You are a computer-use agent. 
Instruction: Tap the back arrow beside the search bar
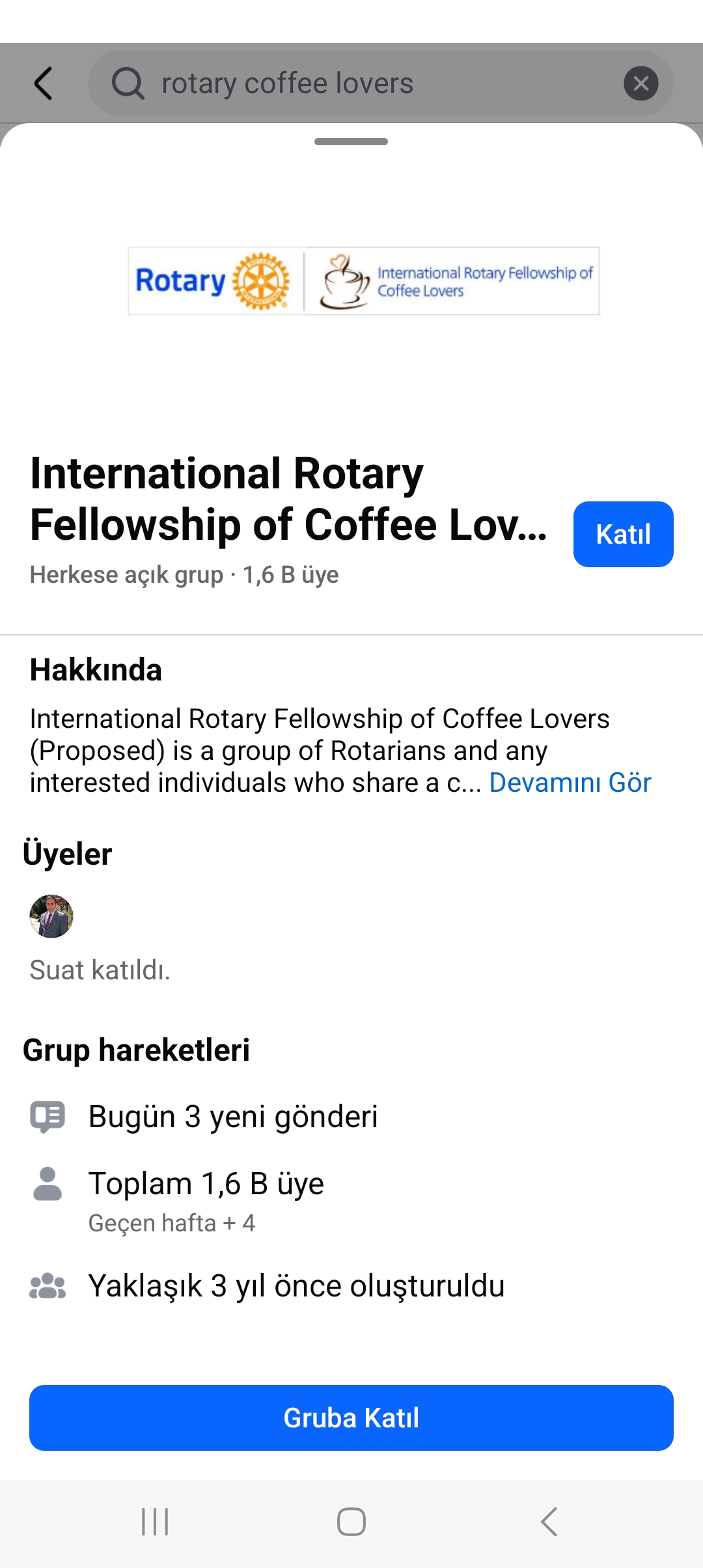pos(43,83)
